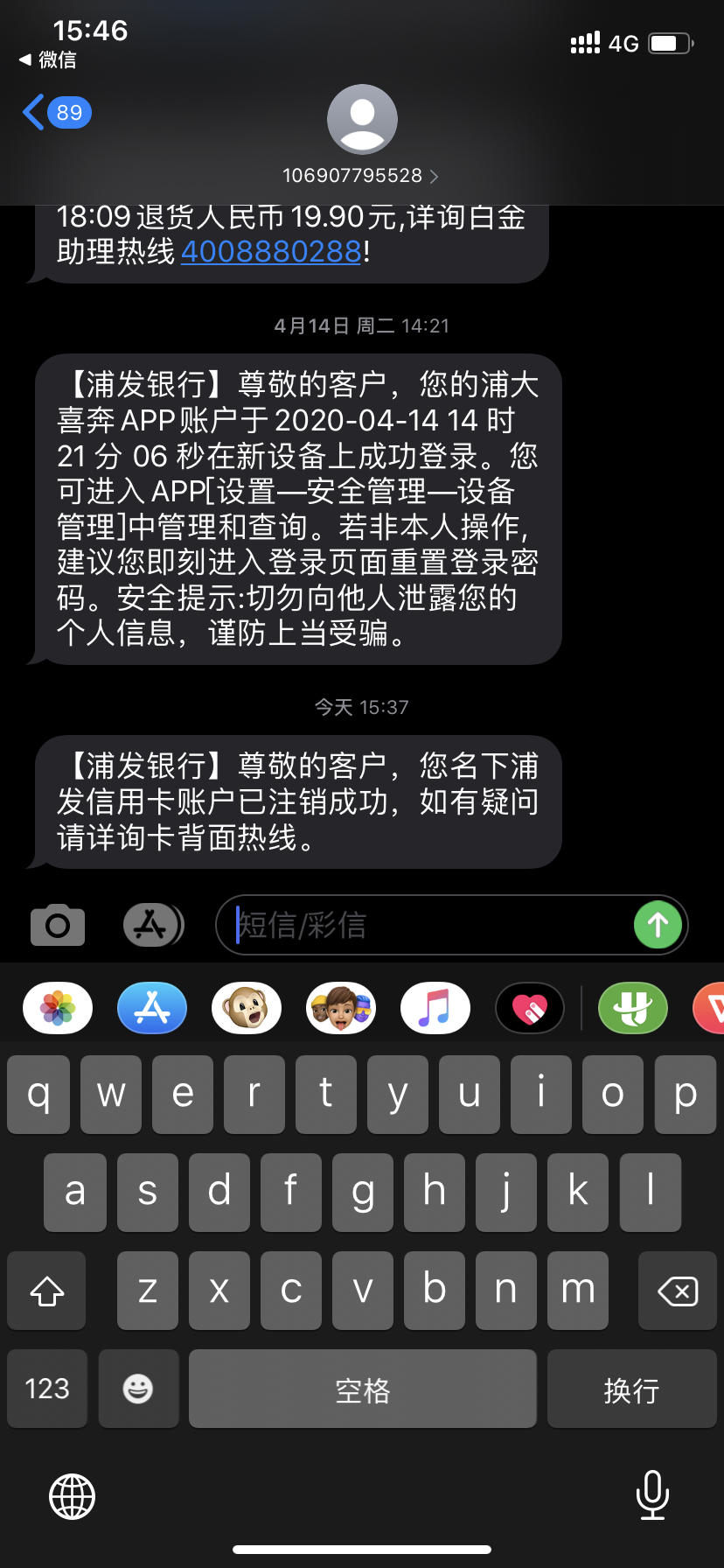Send the message with the green arrow
The width and height of the screenshot is (724, 1568).
[658, 925]
